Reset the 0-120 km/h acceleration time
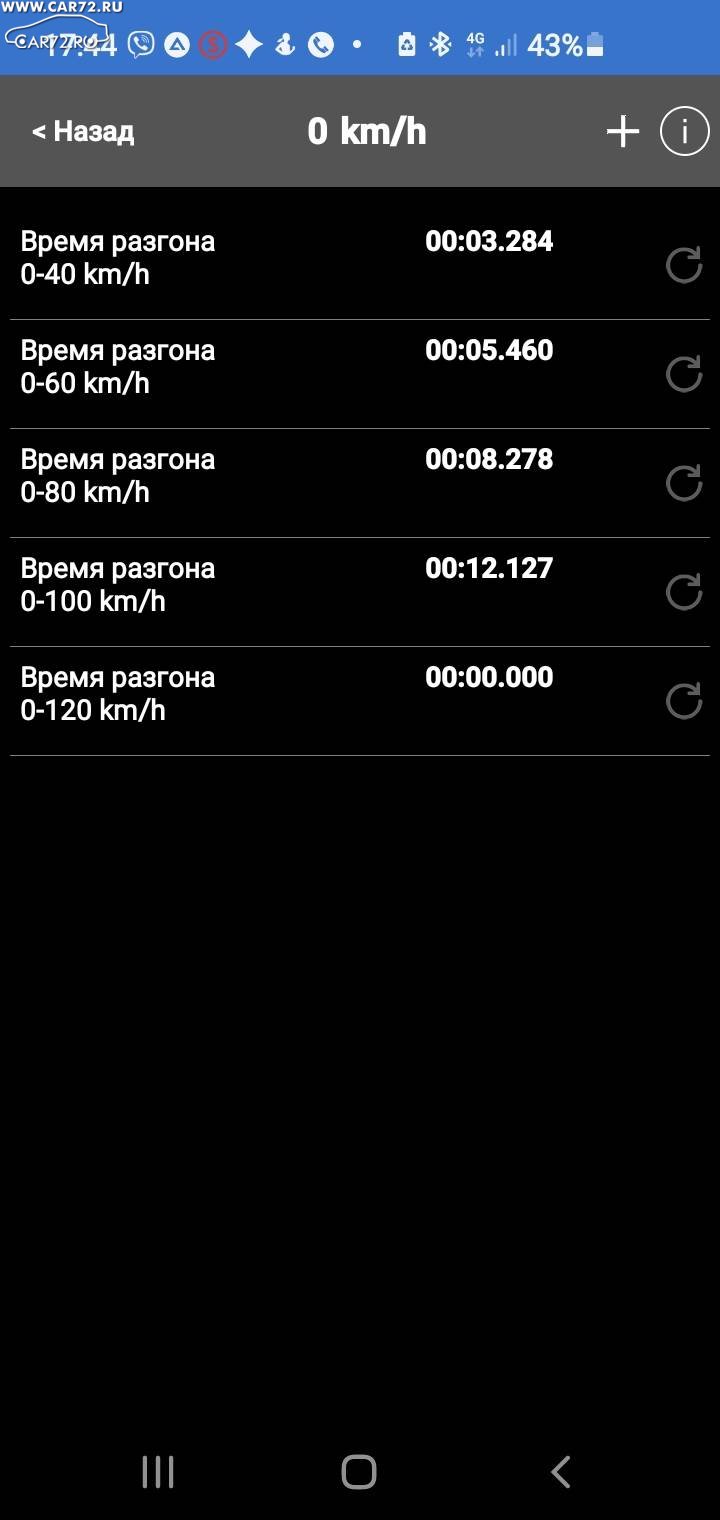720x1520 pixels. coord(684,701)
